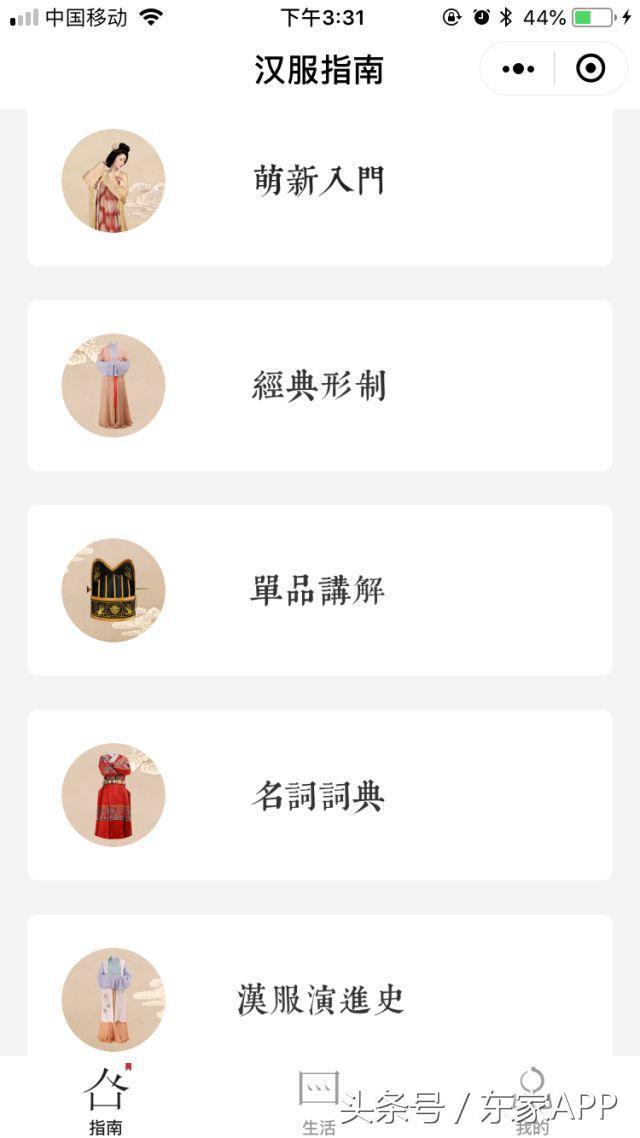Open the 名詞詞典 glossary card
Viewport: 640px width, 1138px height.
[x=319, y=795]
